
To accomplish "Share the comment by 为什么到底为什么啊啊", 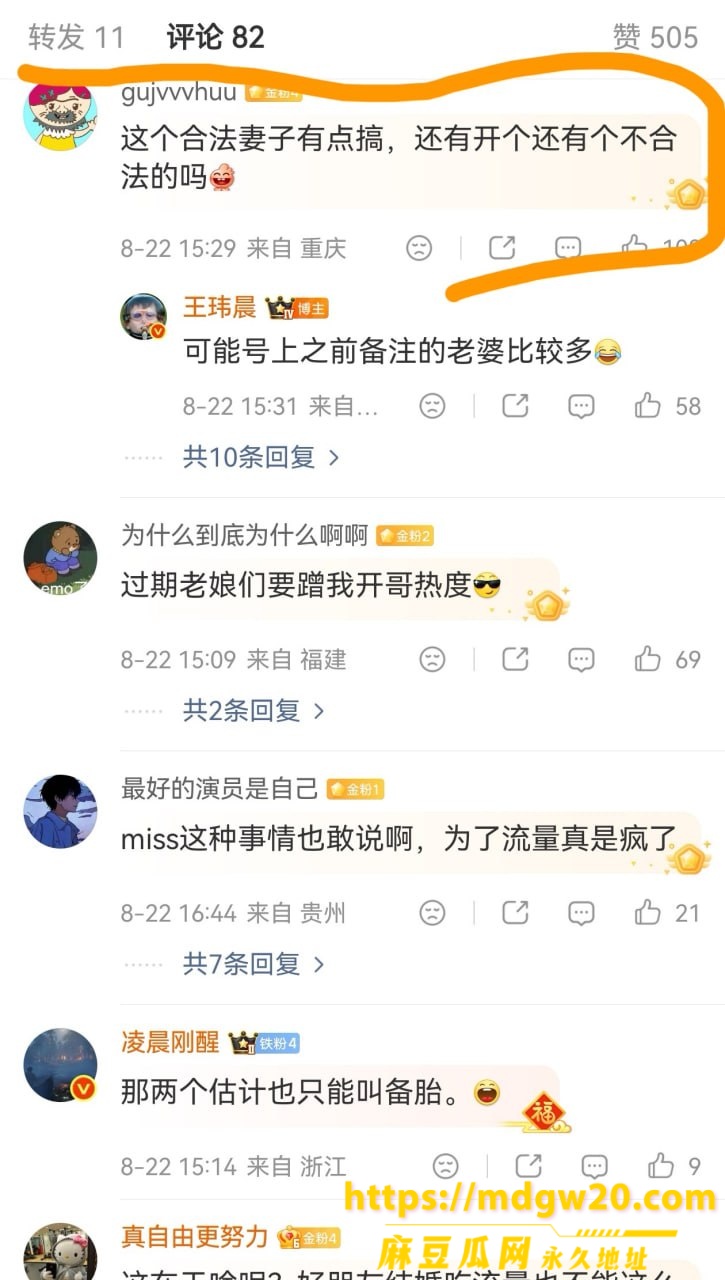I will pyautogui.click(x=515, y=659).
